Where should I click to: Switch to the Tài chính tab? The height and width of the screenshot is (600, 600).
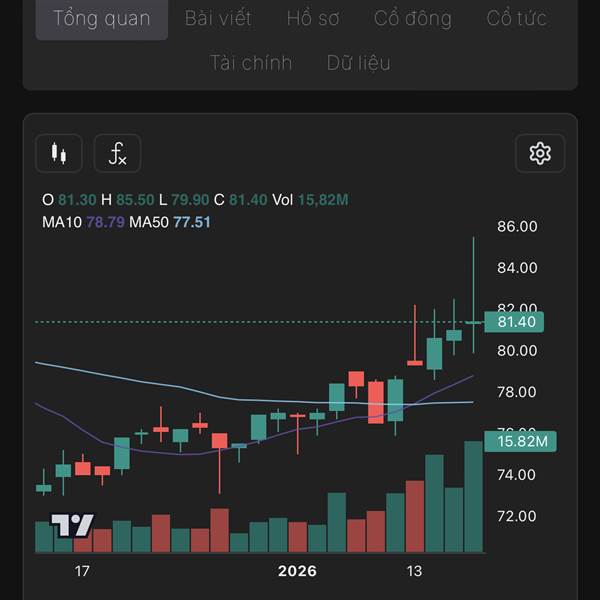(251, 62)
